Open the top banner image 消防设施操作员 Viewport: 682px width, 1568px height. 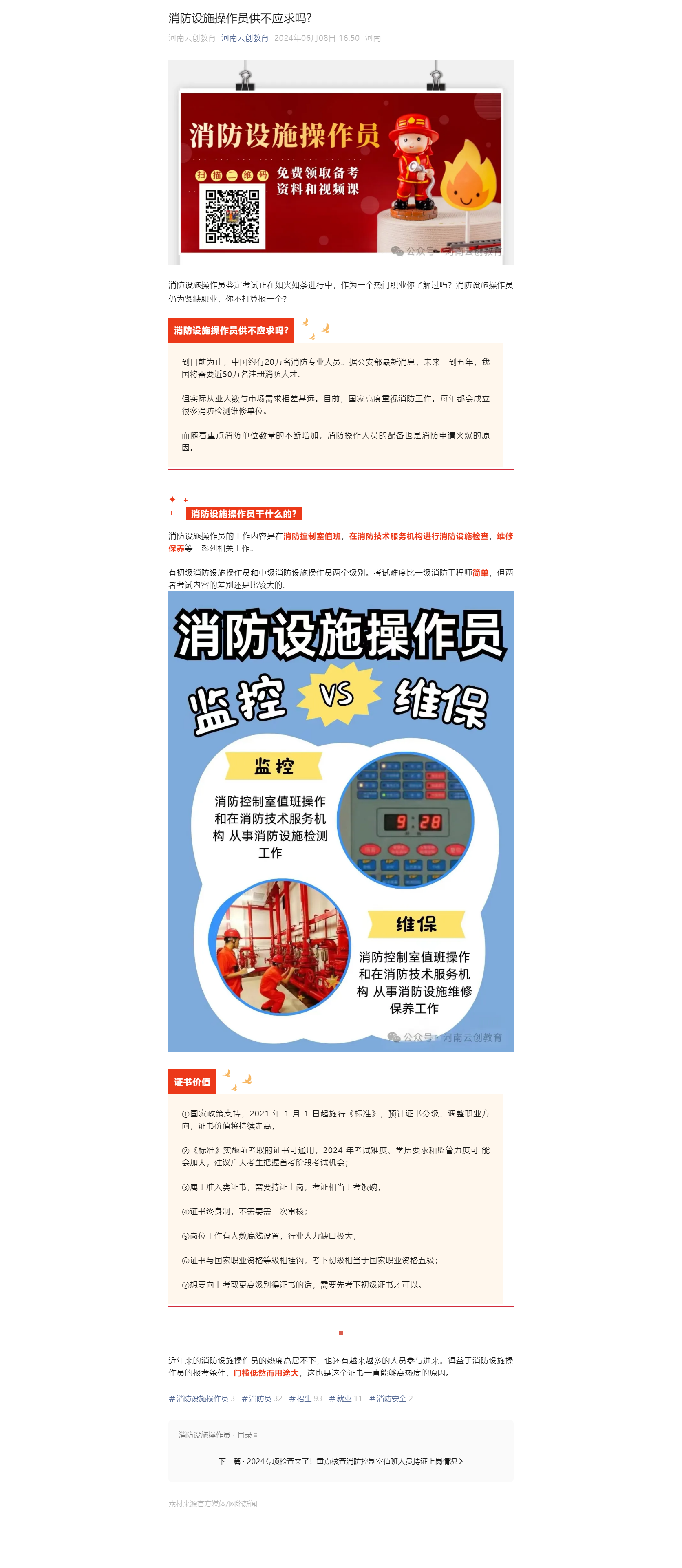point(341,162)
